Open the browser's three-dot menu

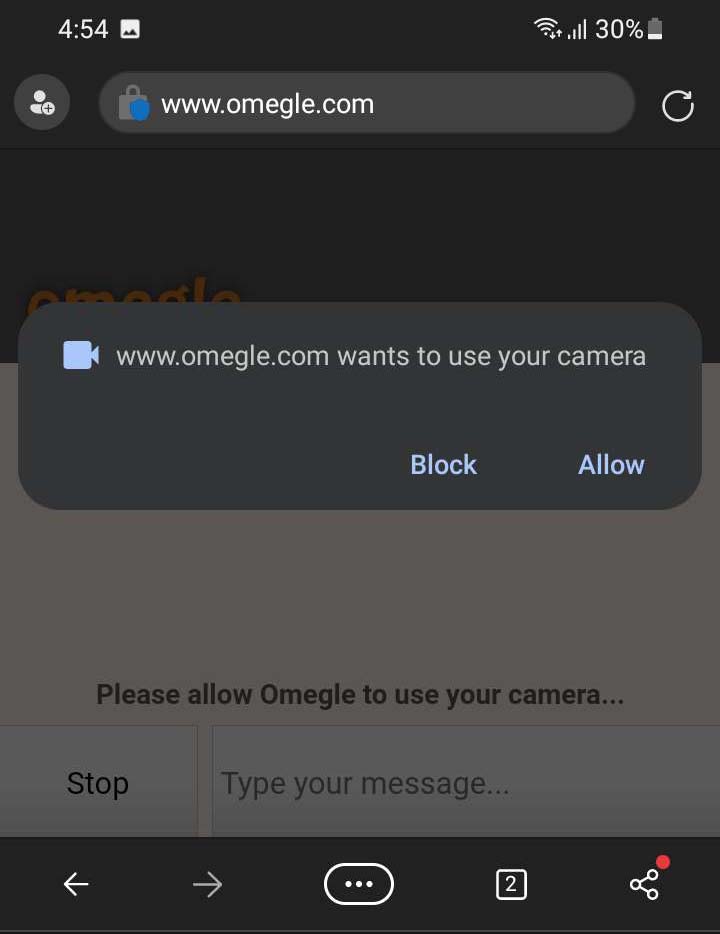(x=359, y=884)
